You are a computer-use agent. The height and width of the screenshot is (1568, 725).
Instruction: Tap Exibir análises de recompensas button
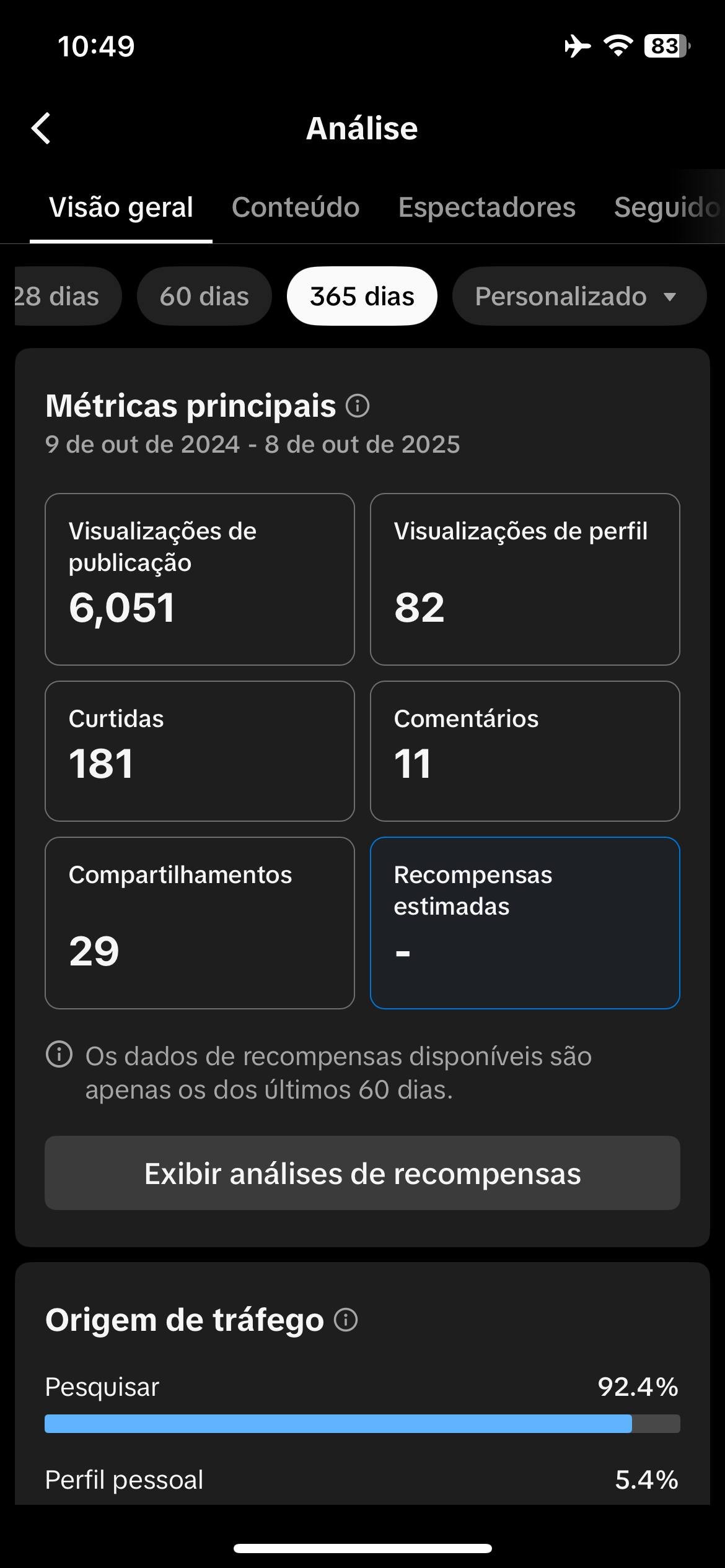coord(362,1173)
